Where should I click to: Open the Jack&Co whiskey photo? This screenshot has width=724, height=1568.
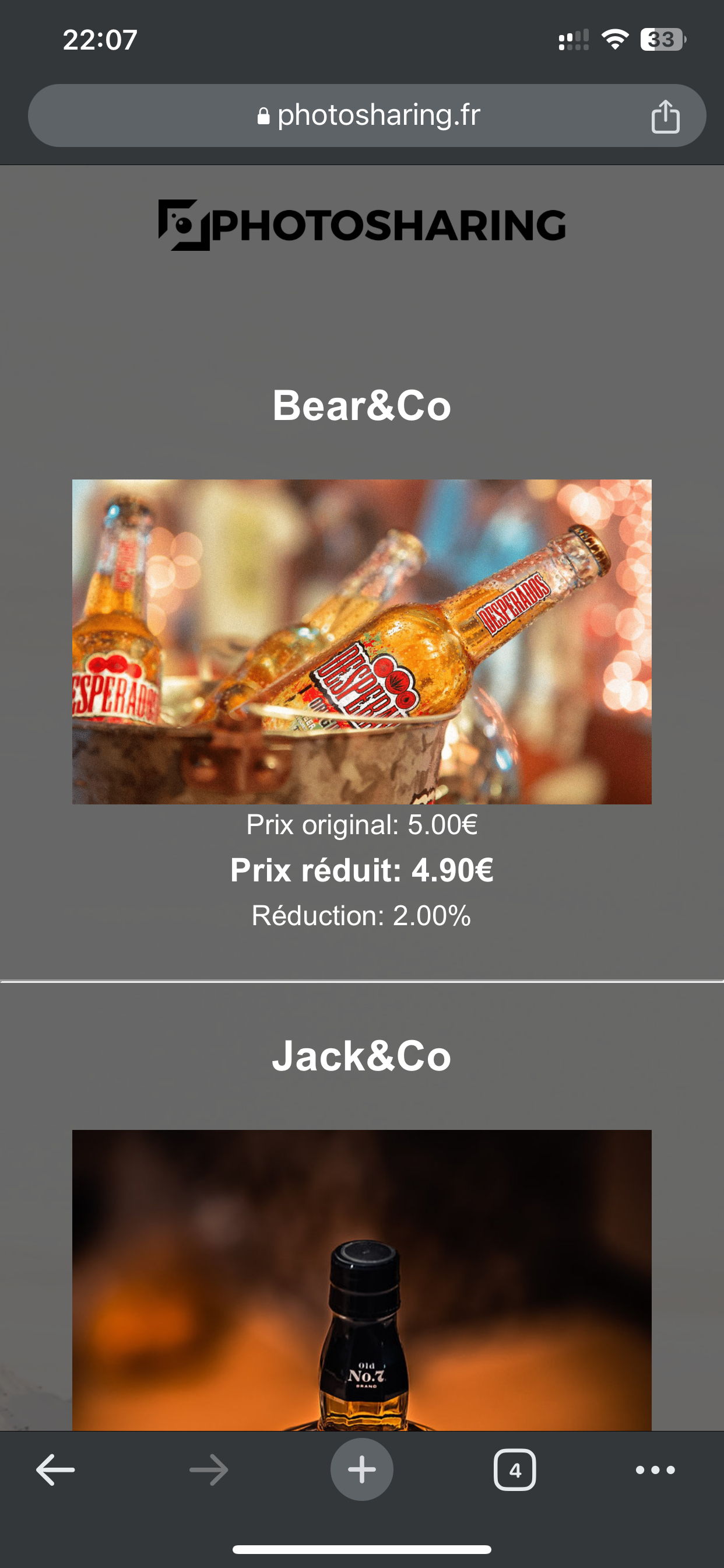(362, 1278)
